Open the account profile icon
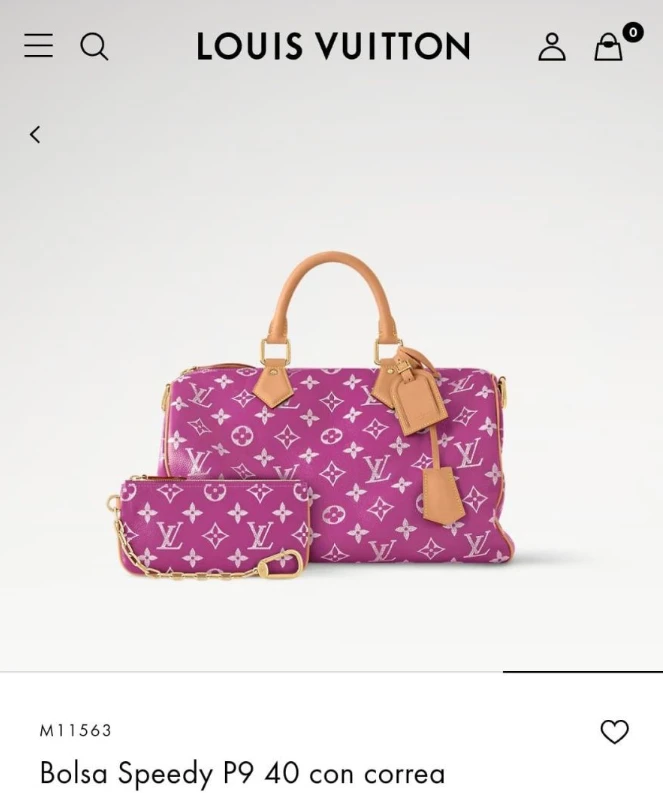Image resolution: width=663 pixels, height=793 pixels. tap(552, 46)
